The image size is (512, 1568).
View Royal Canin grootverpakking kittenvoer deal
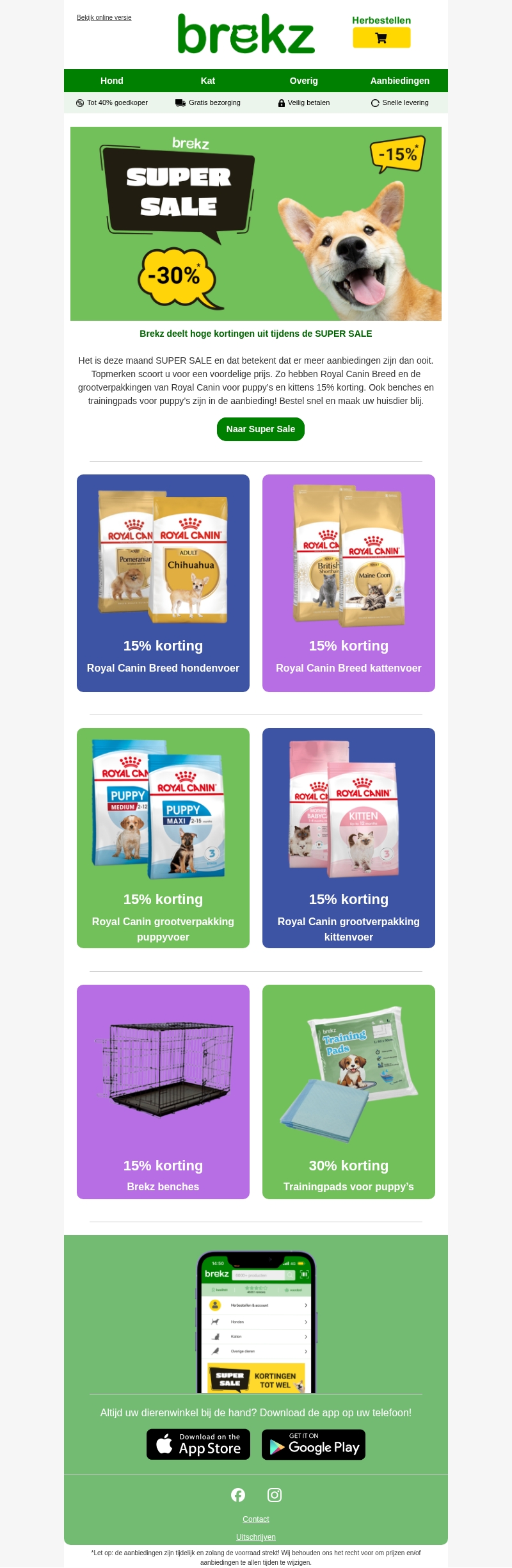tap(349, 837)
